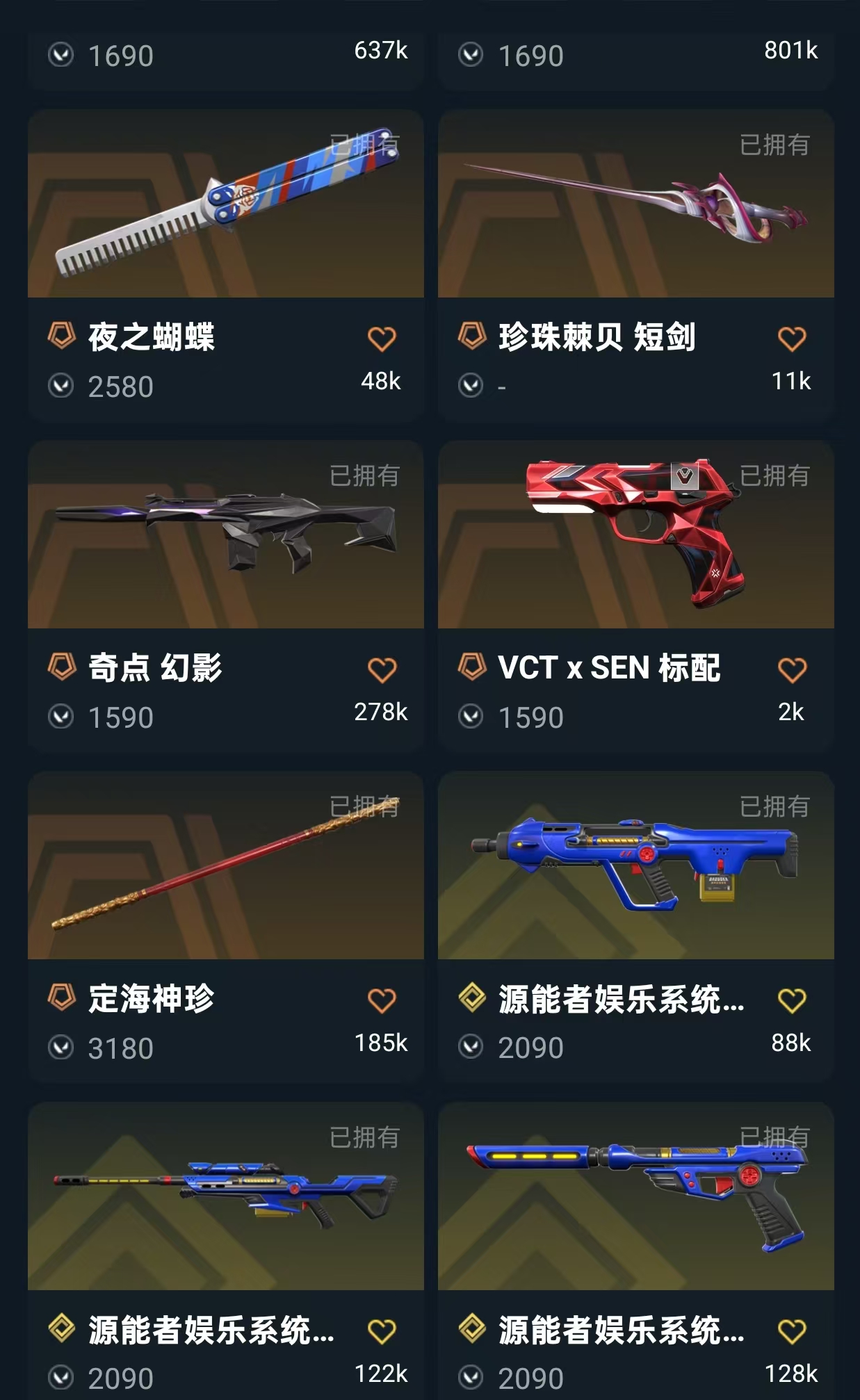Open the VCT x SEN 标配 card
860x1400 pixels.
coord(635,535)
